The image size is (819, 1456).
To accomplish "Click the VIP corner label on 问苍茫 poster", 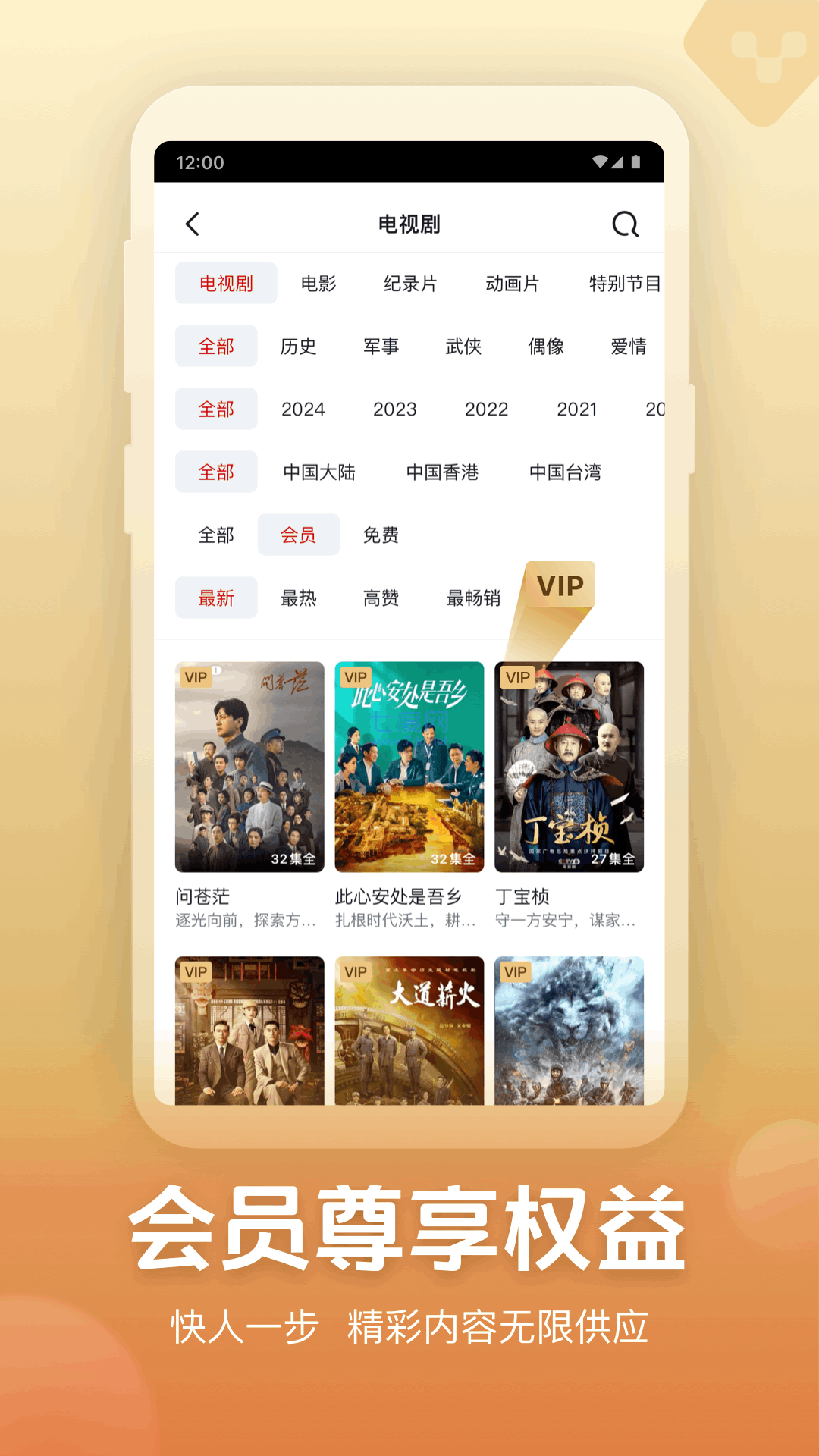I will click(196, 677).
